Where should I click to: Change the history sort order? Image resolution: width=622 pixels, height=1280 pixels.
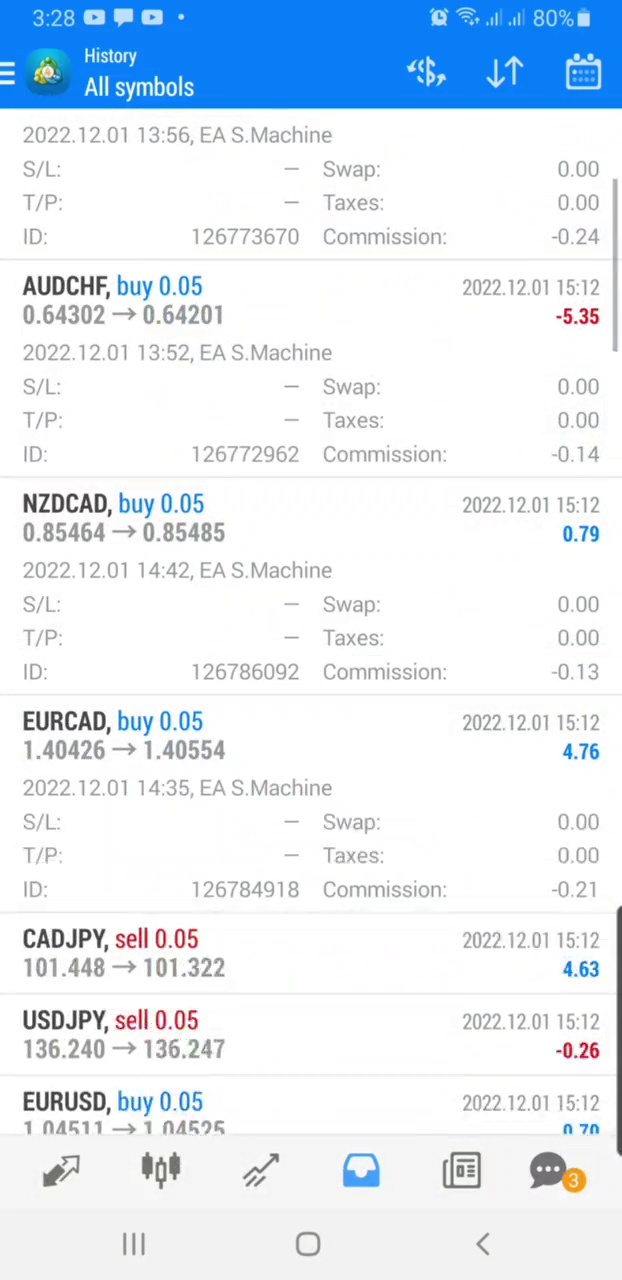505,72
